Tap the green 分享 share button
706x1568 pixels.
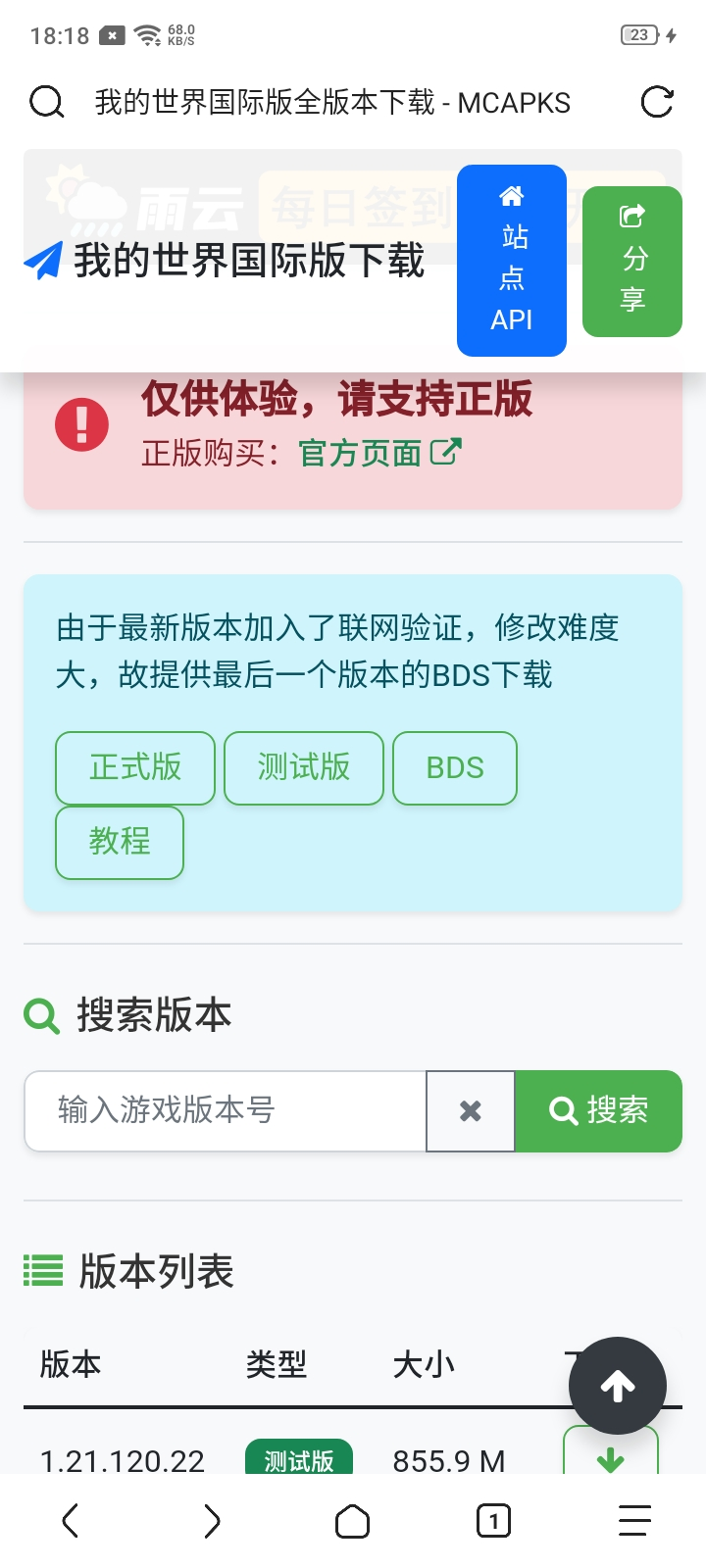pos(632,262)
